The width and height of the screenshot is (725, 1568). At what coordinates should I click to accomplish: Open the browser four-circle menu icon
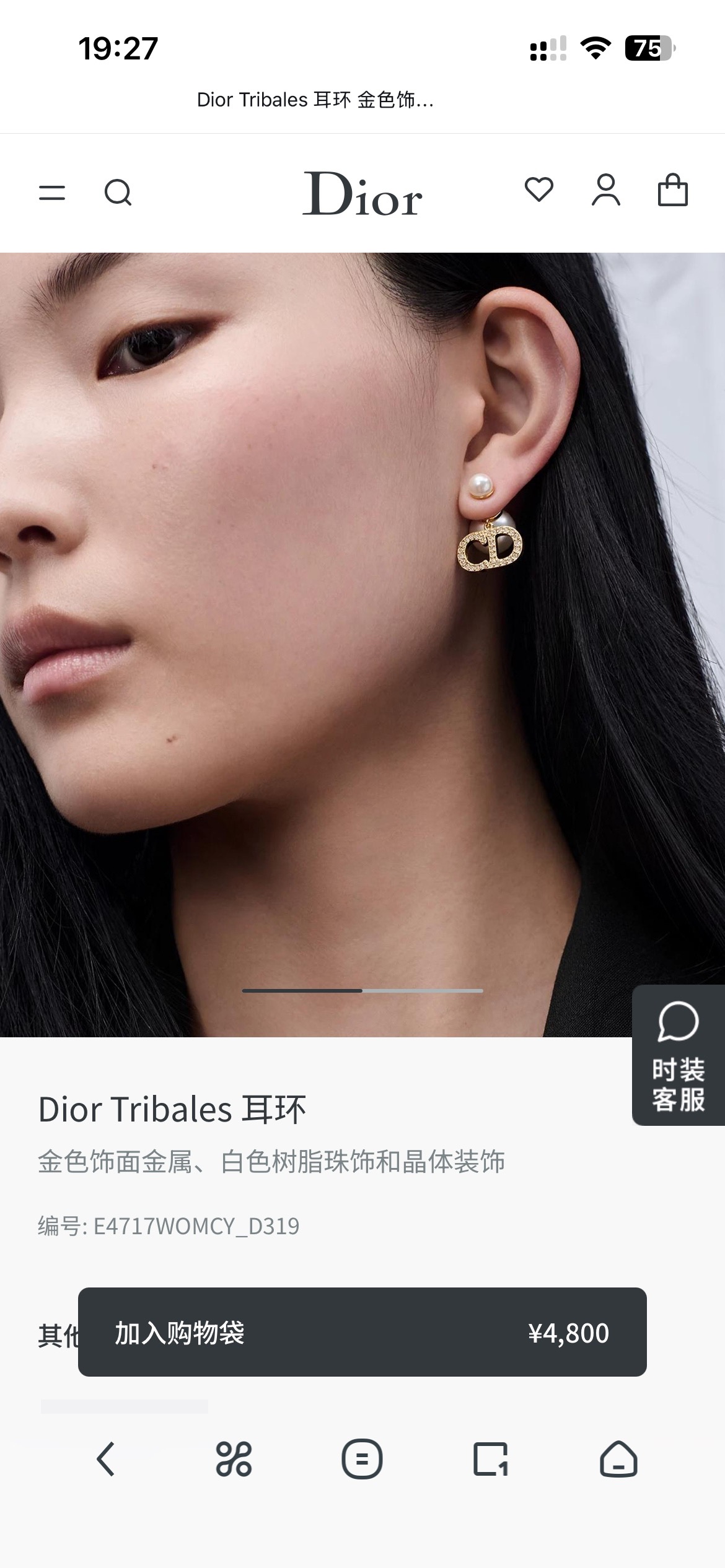(x=234, y=1459)
